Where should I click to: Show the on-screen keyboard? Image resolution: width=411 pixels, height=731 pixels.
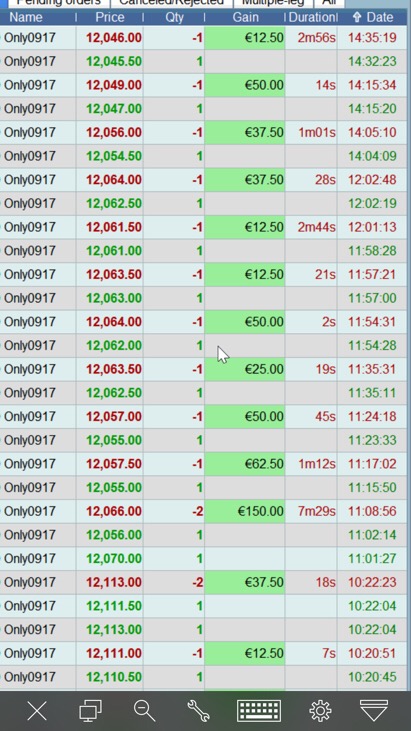[259, 711]
